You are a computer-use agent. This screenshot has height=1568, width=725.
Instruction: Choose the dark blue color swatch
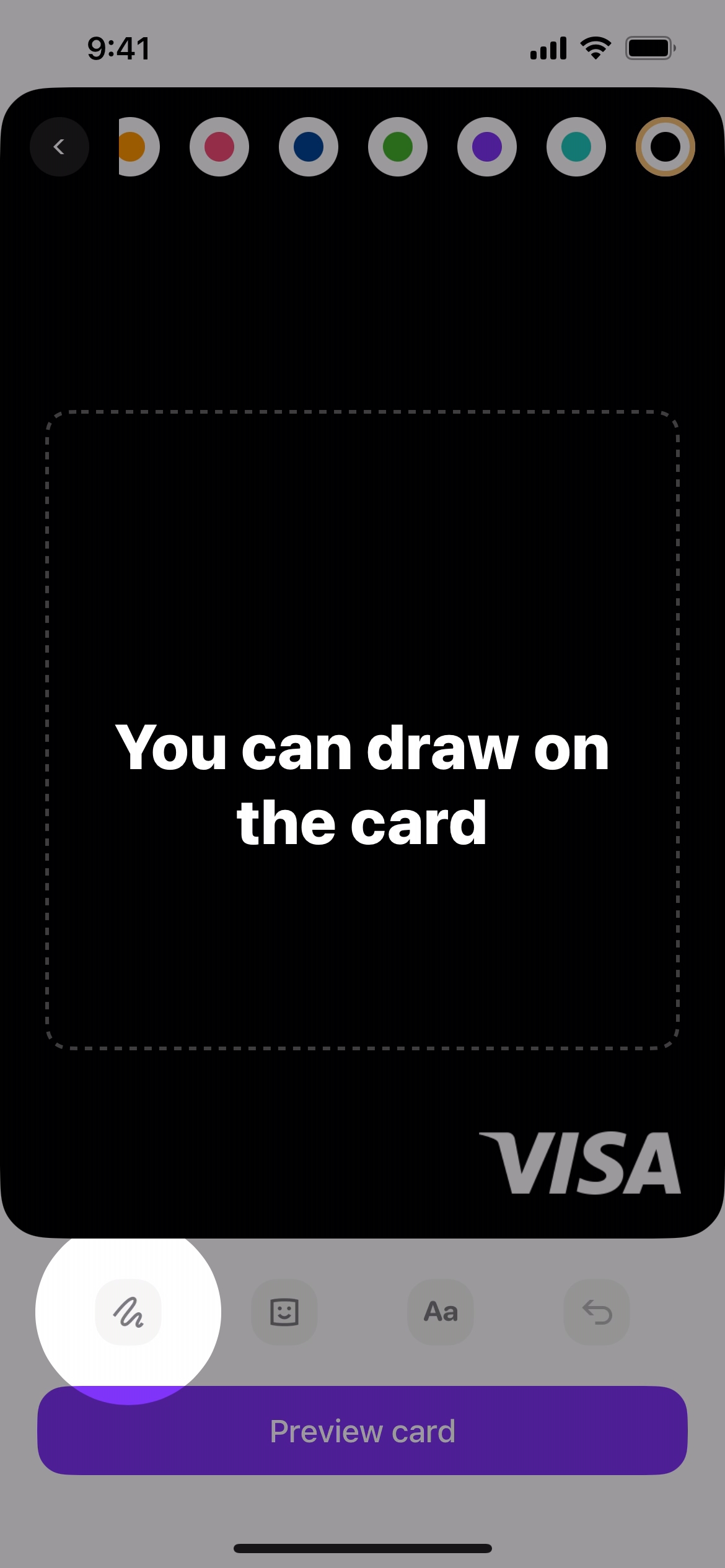point(309,147)
